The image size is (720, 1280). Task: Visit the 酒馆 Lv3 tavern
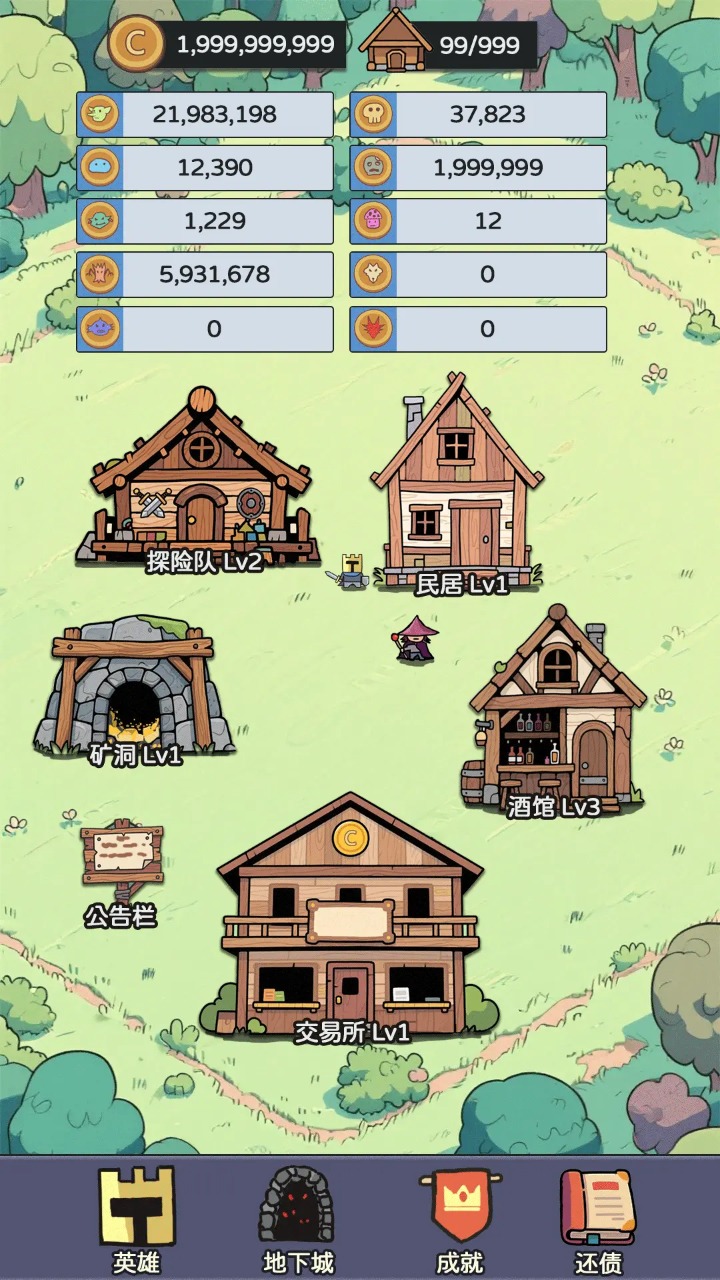[x=555, y=715]
